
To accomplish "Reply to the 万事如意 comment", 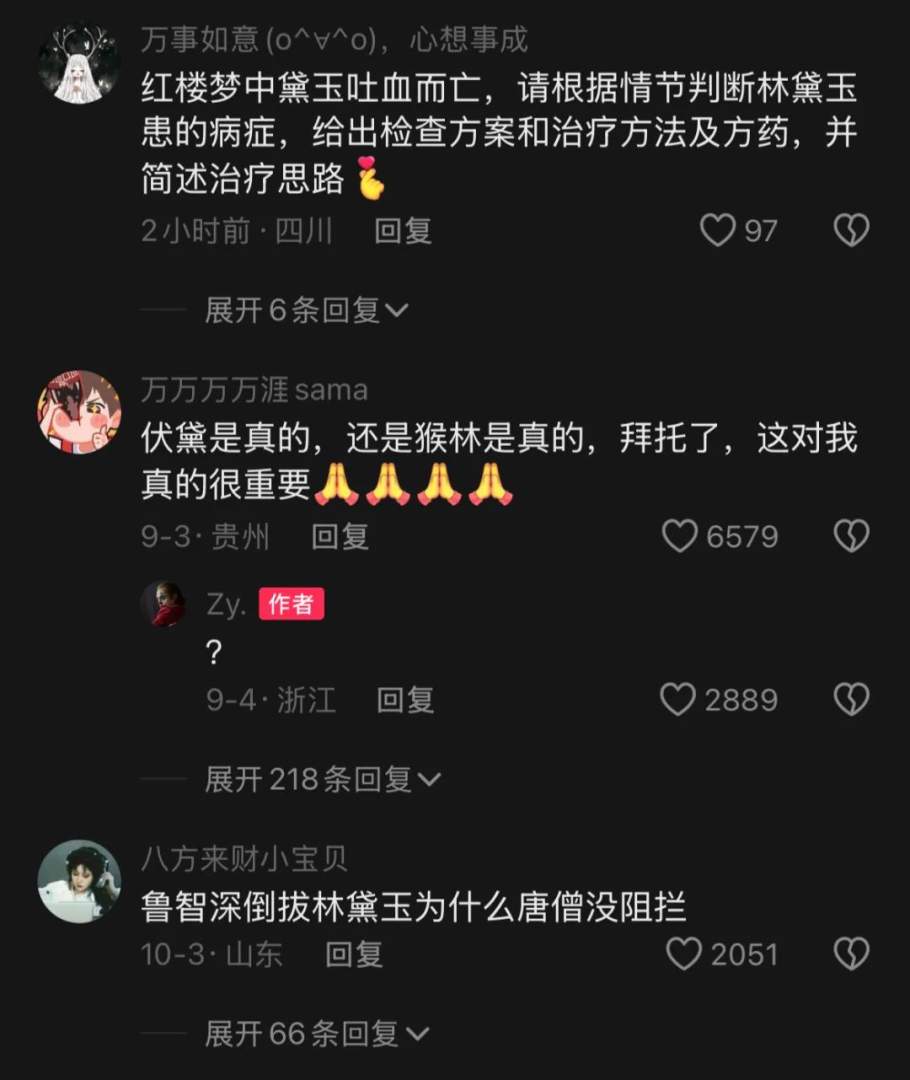I will click(x=402, y=231).
